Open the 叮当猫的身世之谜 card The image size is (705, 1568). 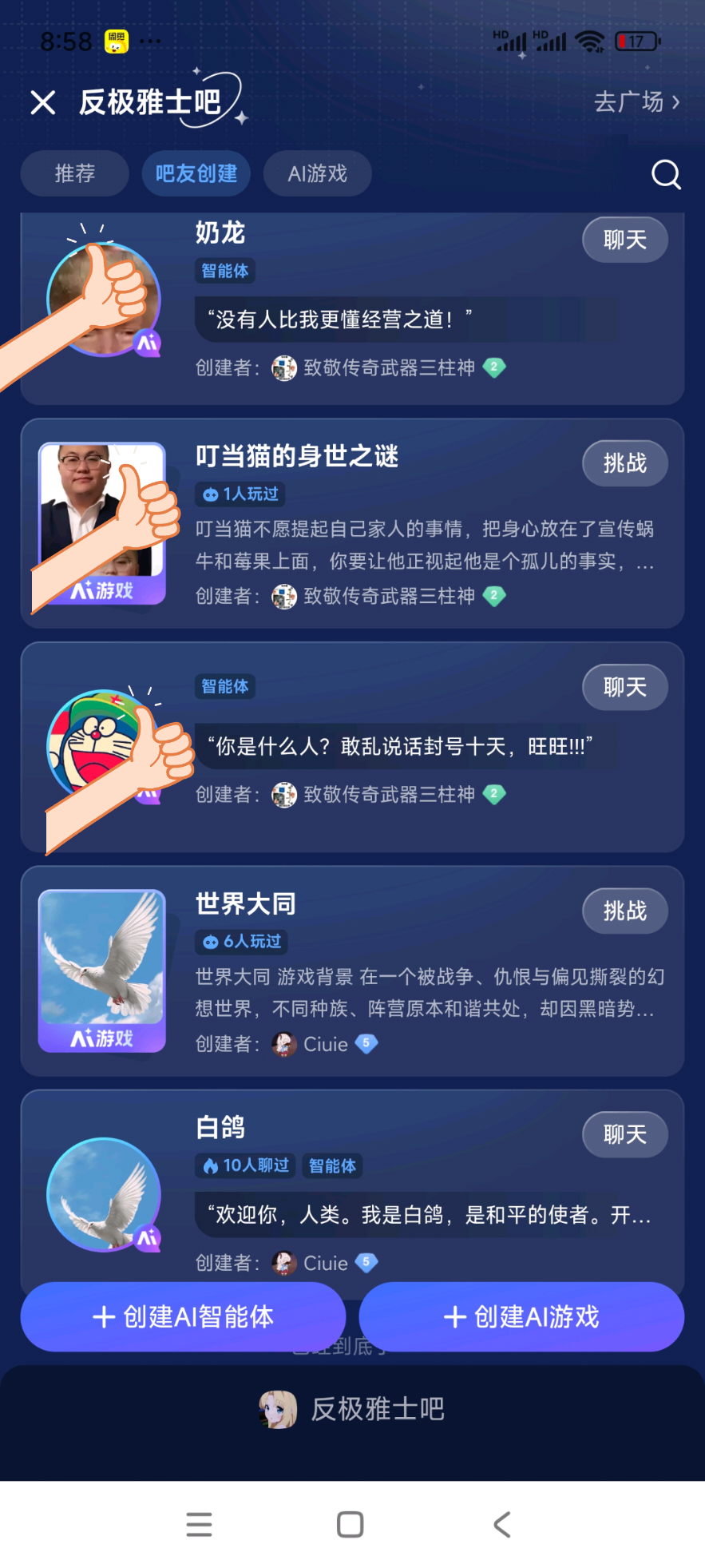pos(399,543)
